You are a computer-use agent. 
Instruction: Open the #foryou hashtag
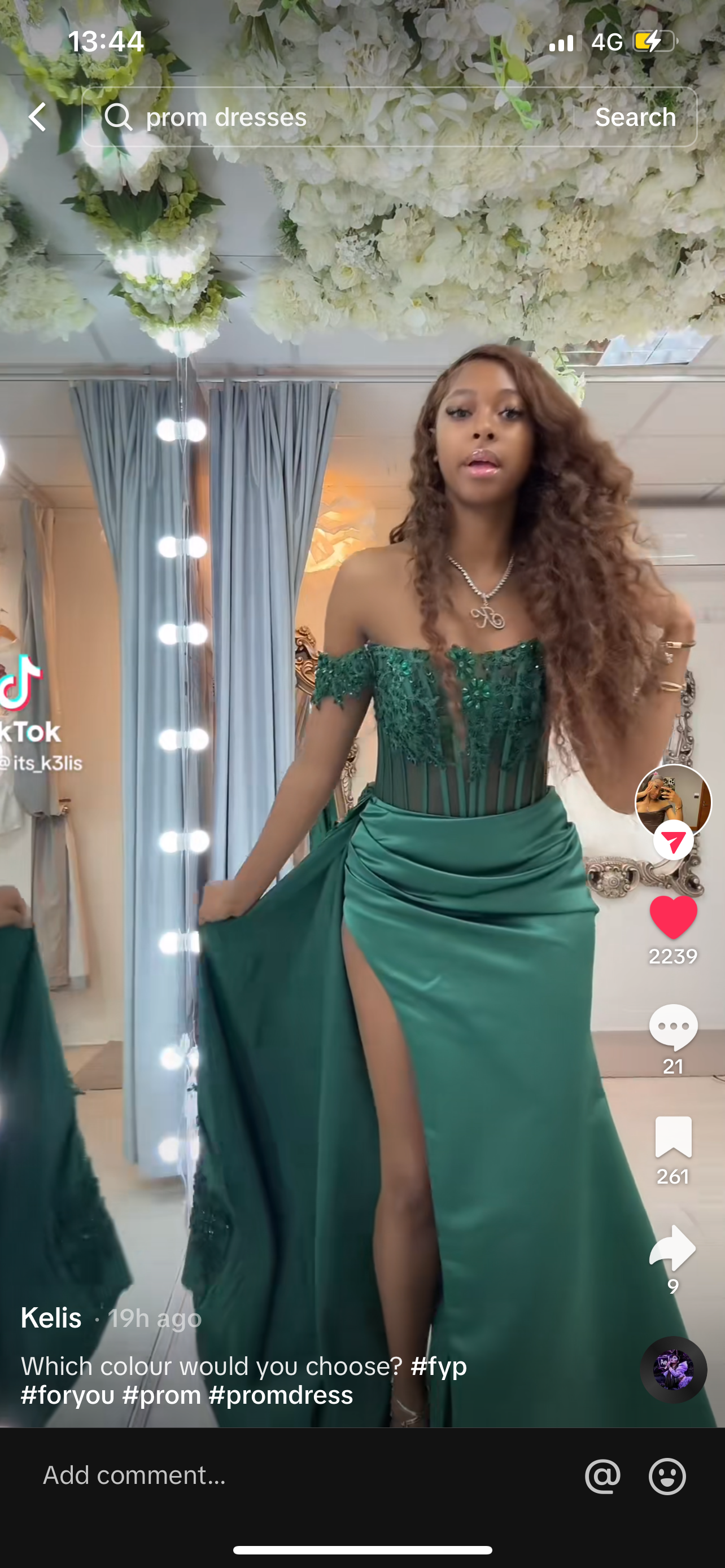coord(68,1395)
